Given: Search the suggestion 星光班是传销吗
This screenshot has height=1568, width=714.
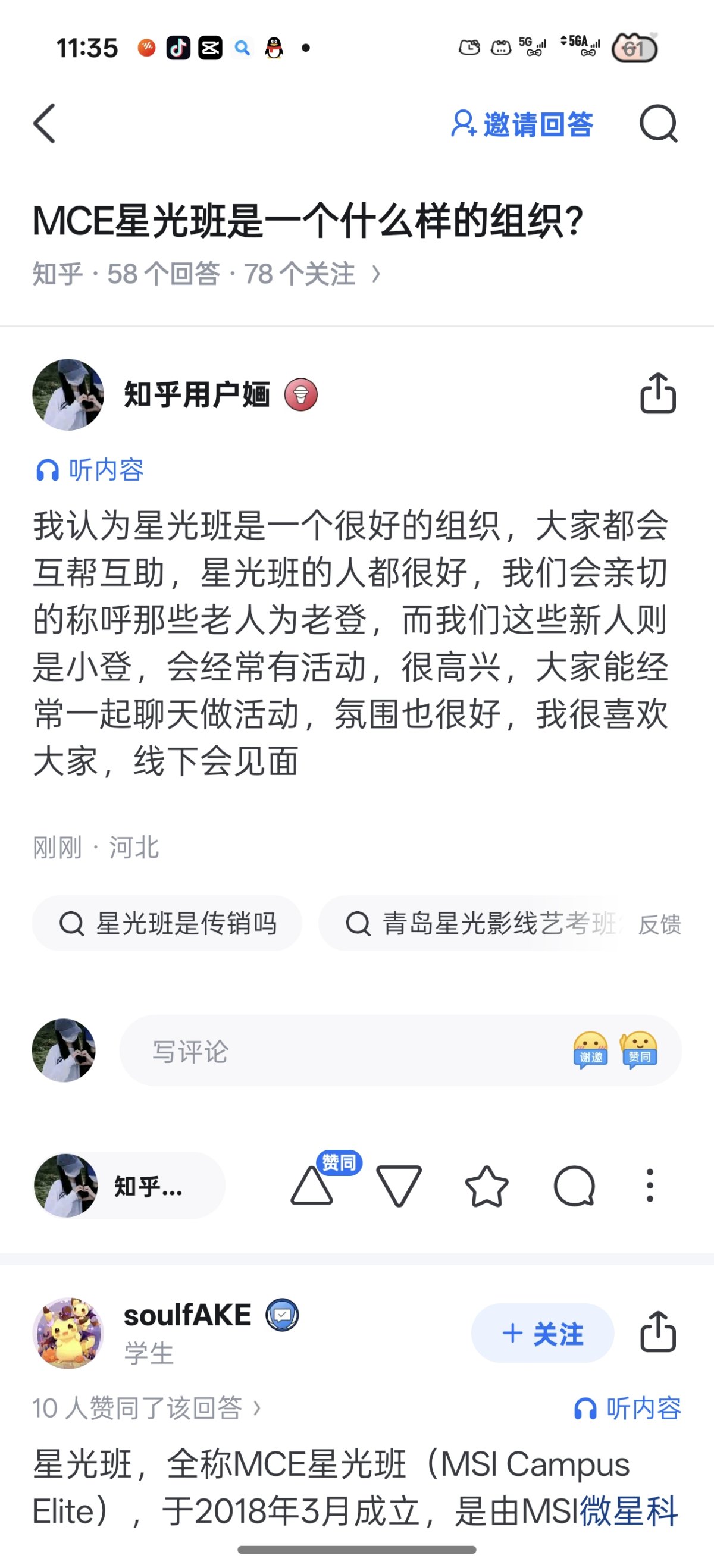Looking at the screenshot, I should click(167, 923).
